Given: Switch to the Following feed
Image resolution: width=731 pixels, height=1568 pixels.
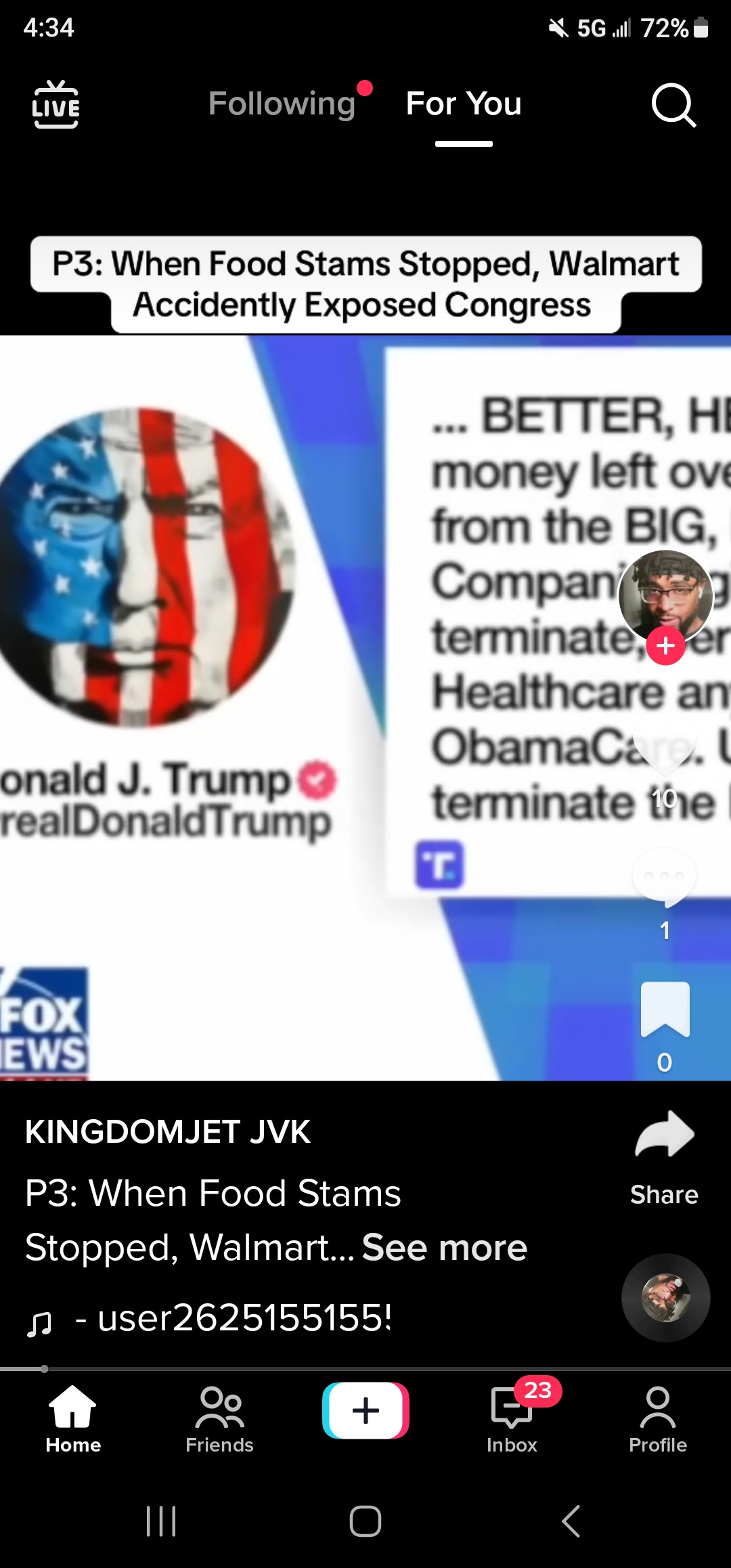Looking at the screenshot, I should (x=282, y=104).
